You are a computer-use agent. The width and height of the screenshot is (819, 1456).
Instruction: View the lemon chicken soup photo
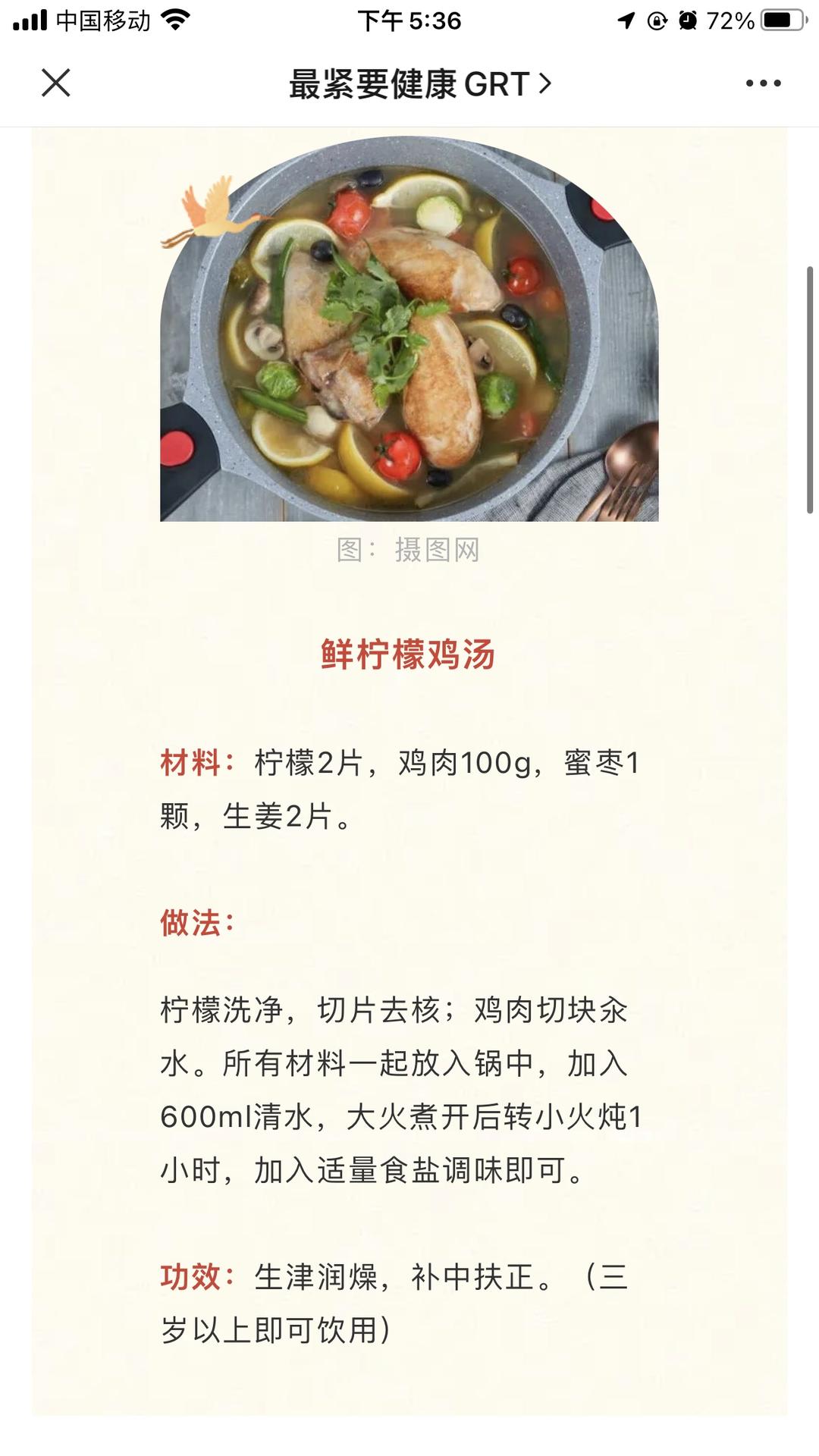(409, 328)
